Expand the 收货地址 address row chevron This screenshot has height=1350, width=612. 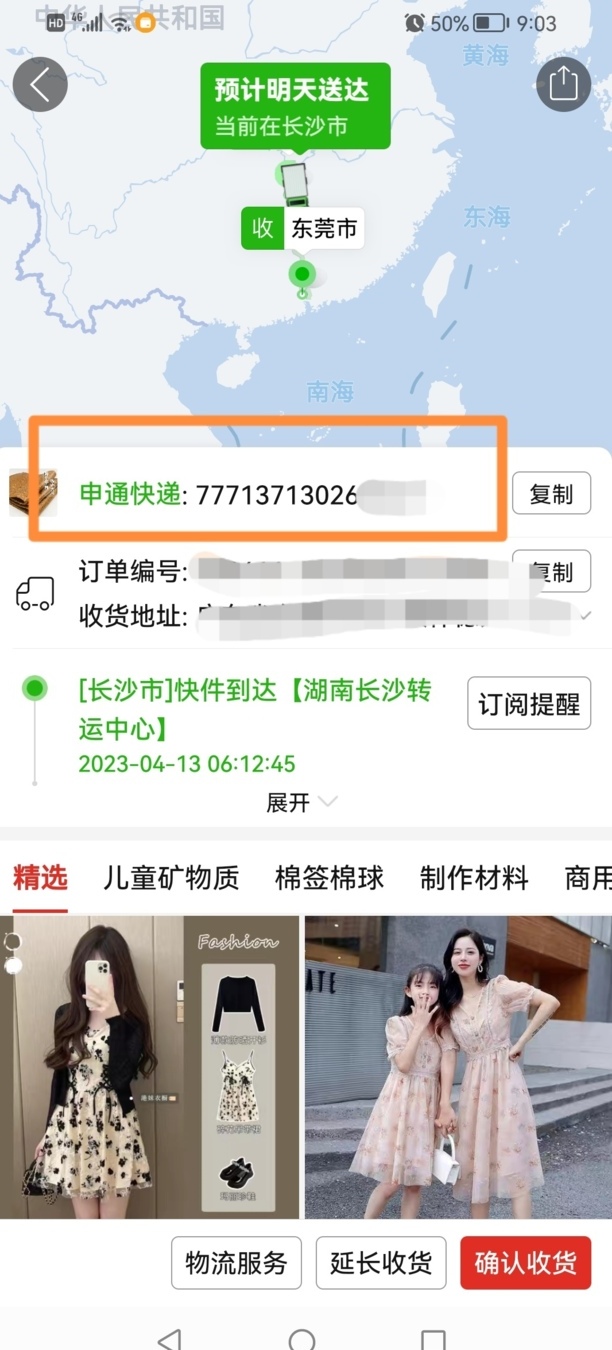coord(587,616)
